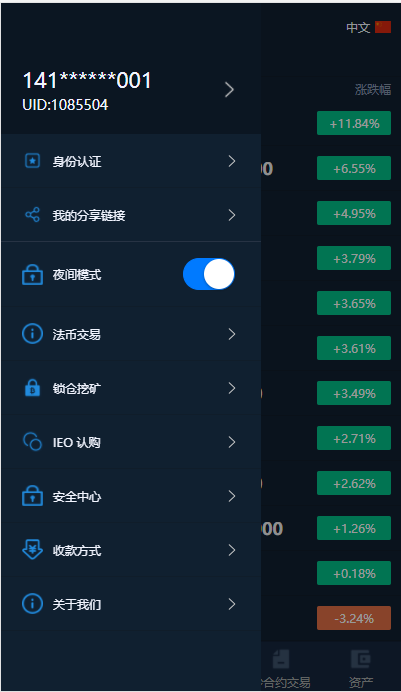This screenshot has width=401, height=692.
Task: Open 身份认证 identity verification
Action: point(131,161)
